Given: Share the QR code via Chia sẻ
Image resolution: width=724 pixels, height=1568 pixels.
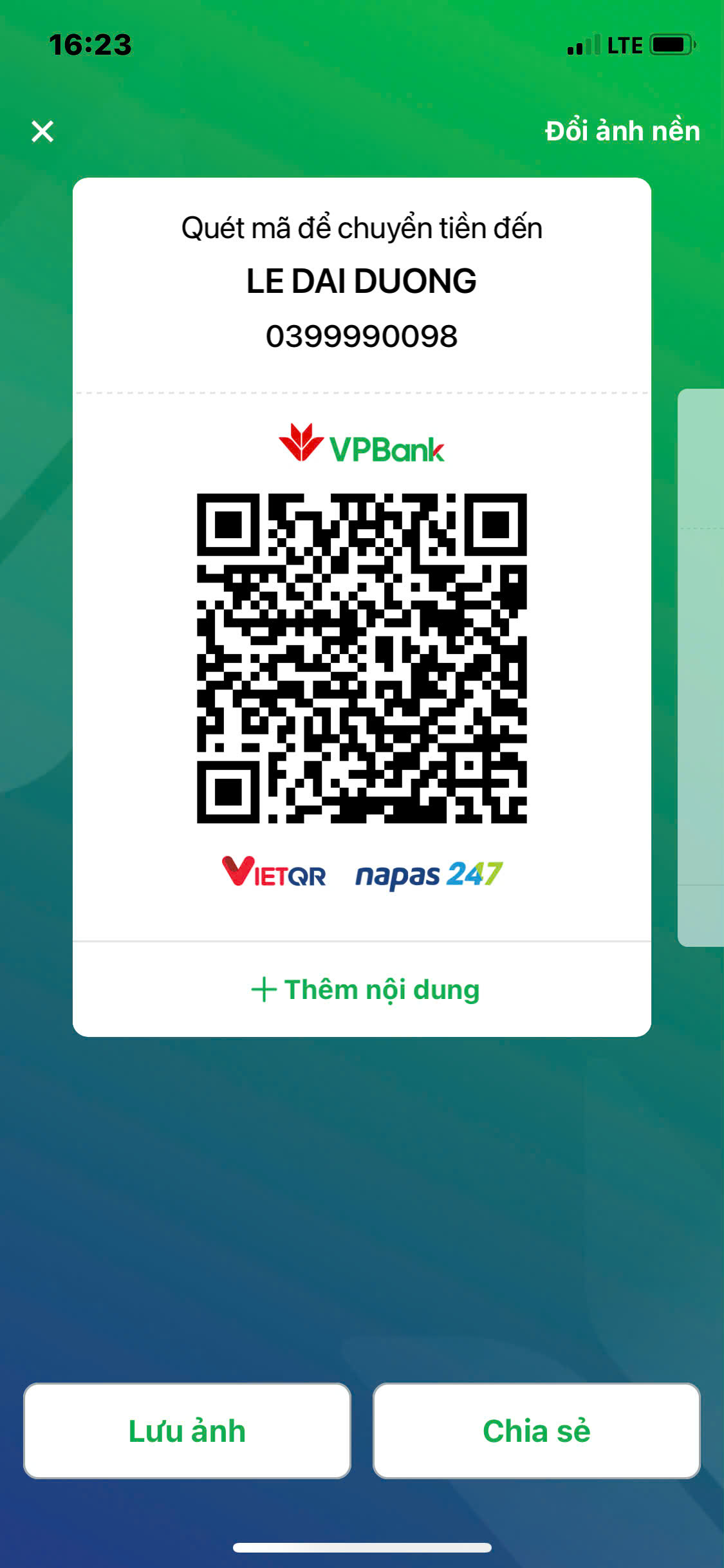Looking at the screenshot, I should 537,1431.
